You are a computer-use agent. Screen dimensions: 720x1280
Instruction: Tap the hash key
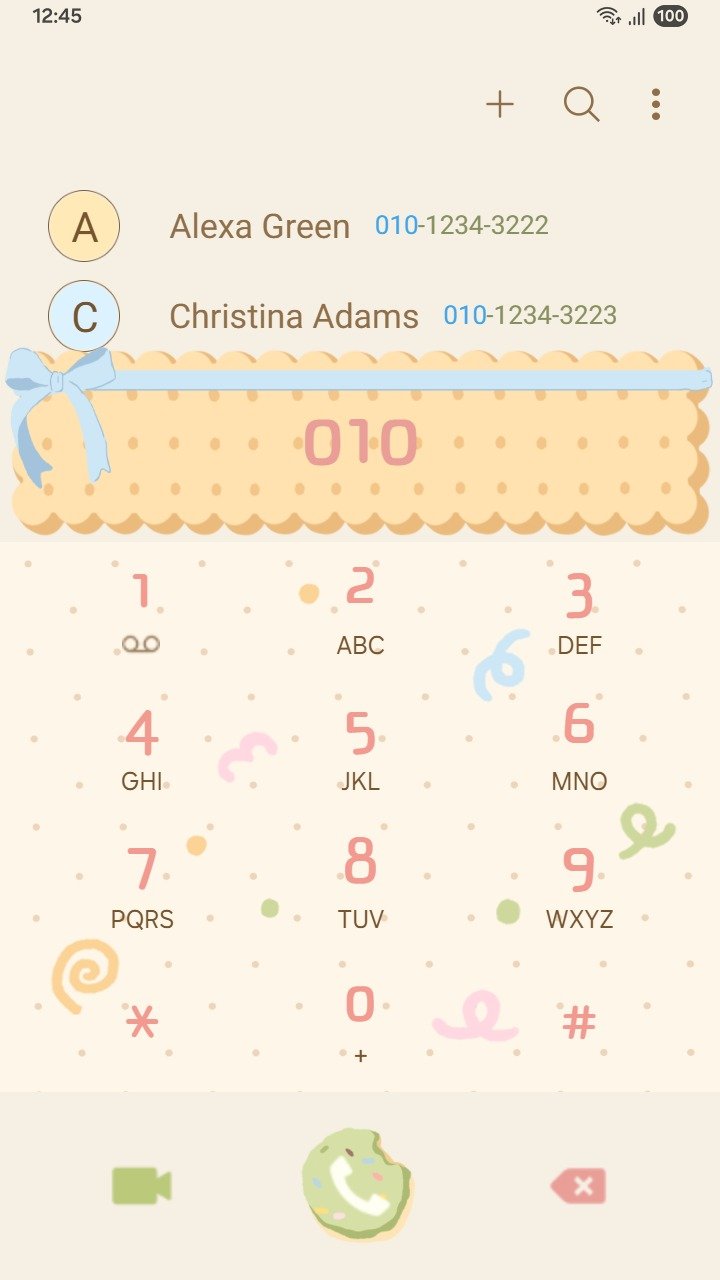pos(579,1022)
